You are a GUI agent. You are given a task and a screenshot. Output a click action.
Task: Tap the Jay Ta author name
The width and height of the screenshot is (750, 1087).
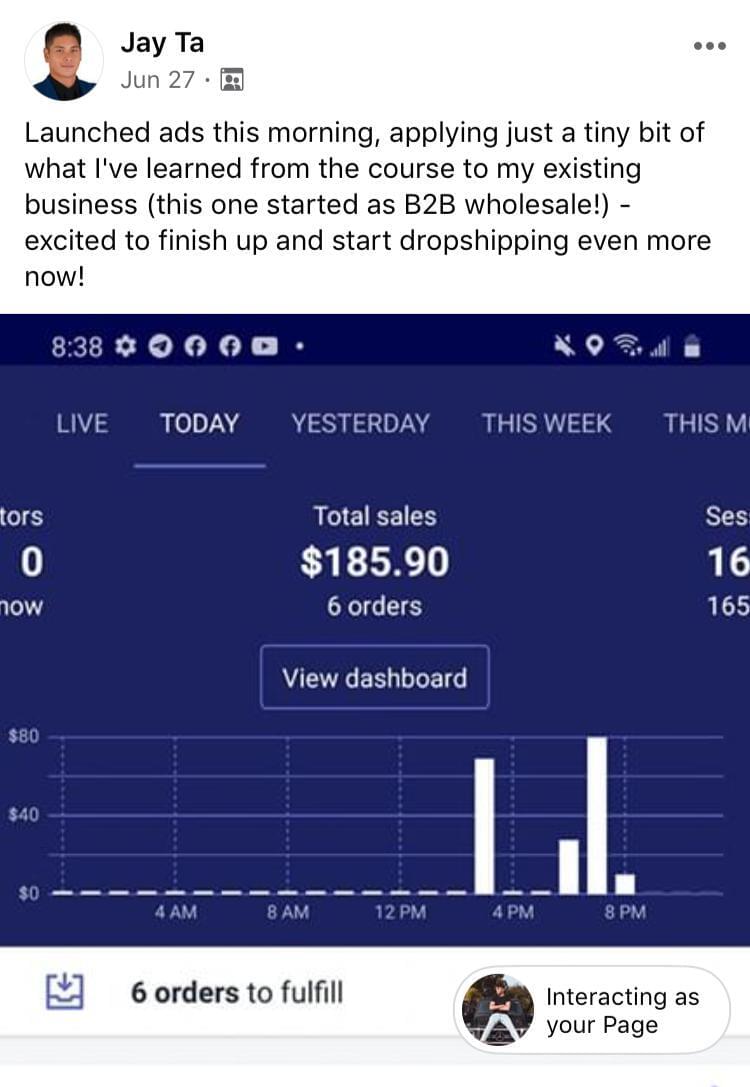[x=161, y=43]
